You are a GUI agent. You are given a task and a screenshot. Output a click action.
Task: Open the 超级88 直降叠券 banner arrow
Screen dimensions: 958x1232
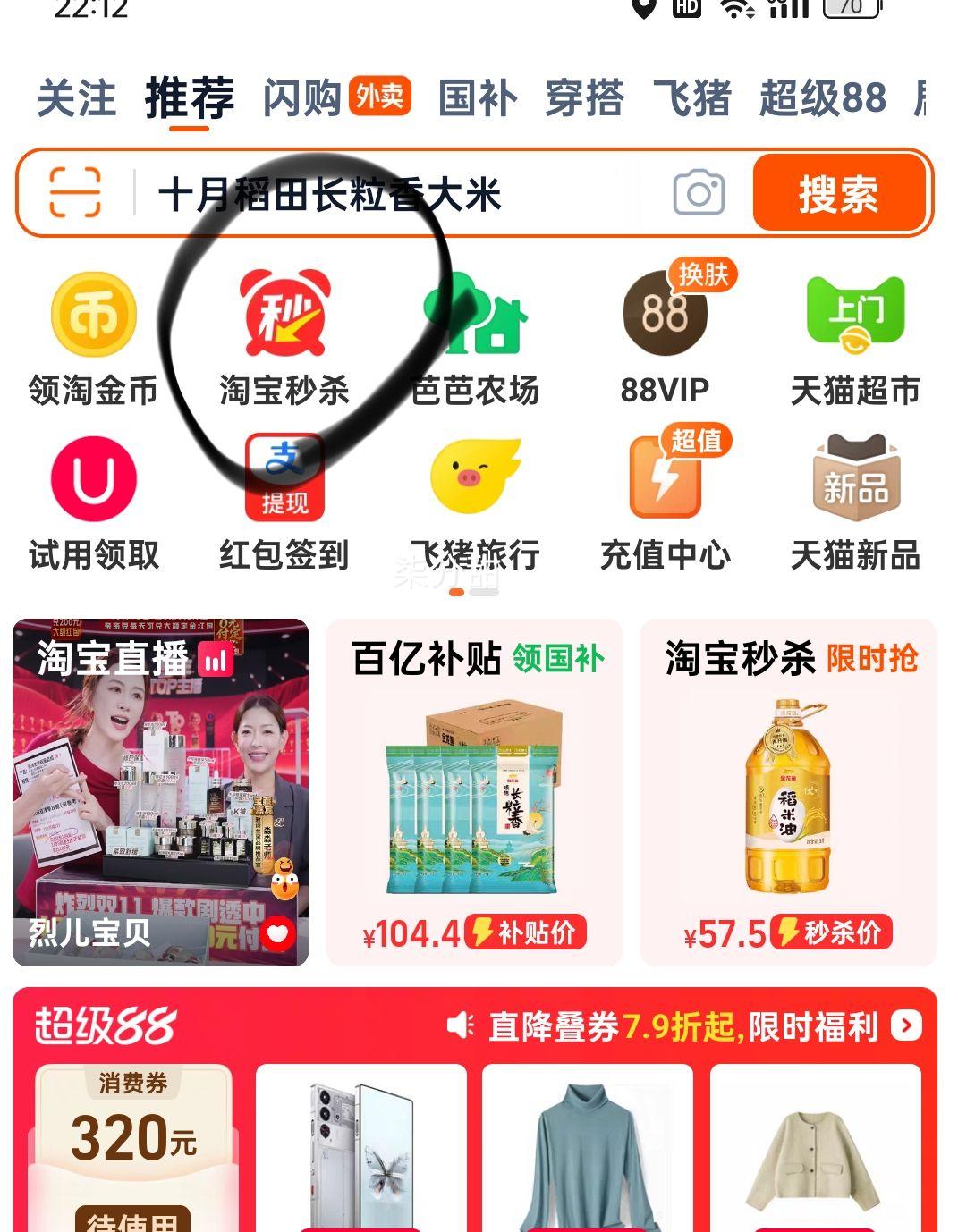click(x=905, y=1026)
